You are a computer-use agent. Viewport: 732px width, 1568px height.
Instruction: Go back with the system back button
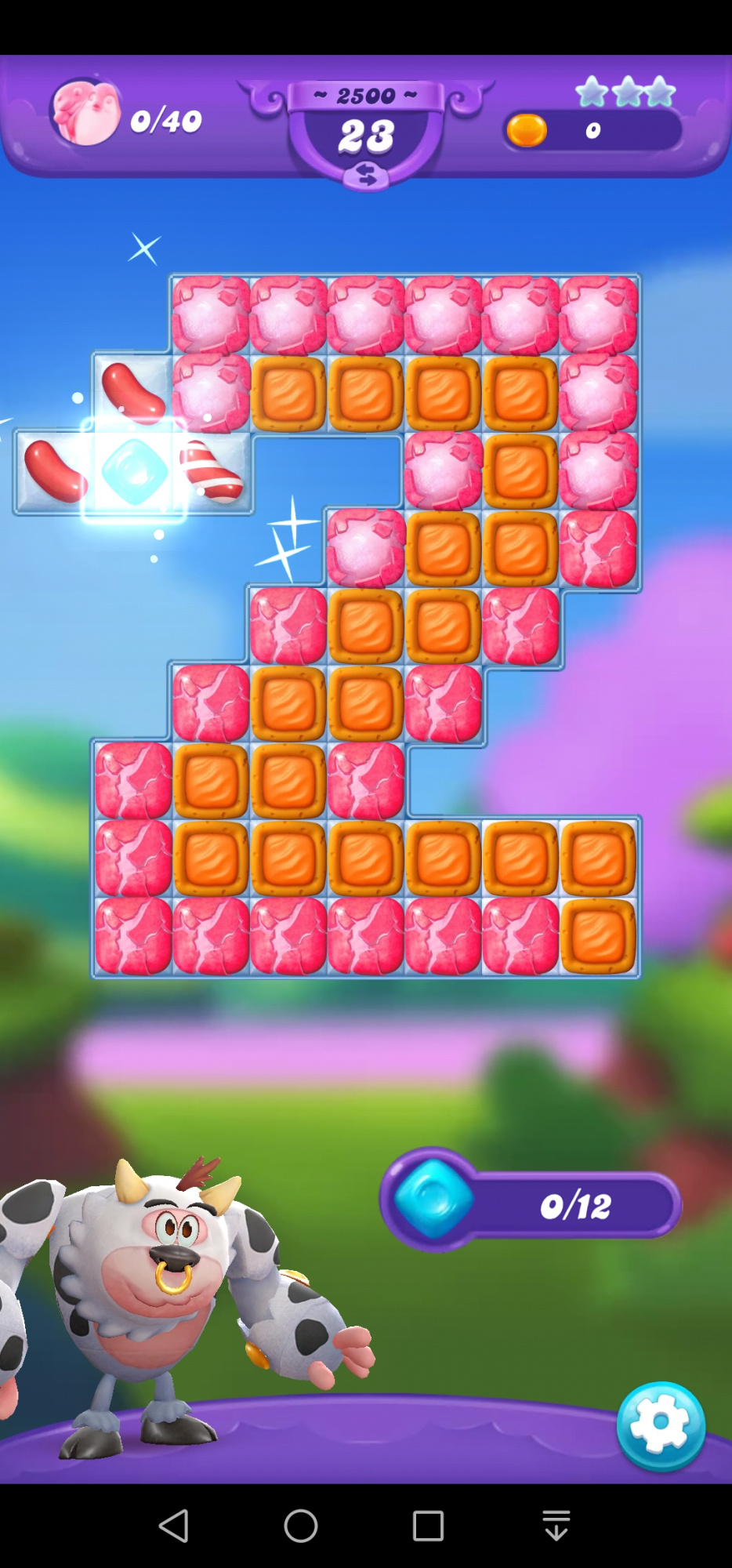point(174,1526)
